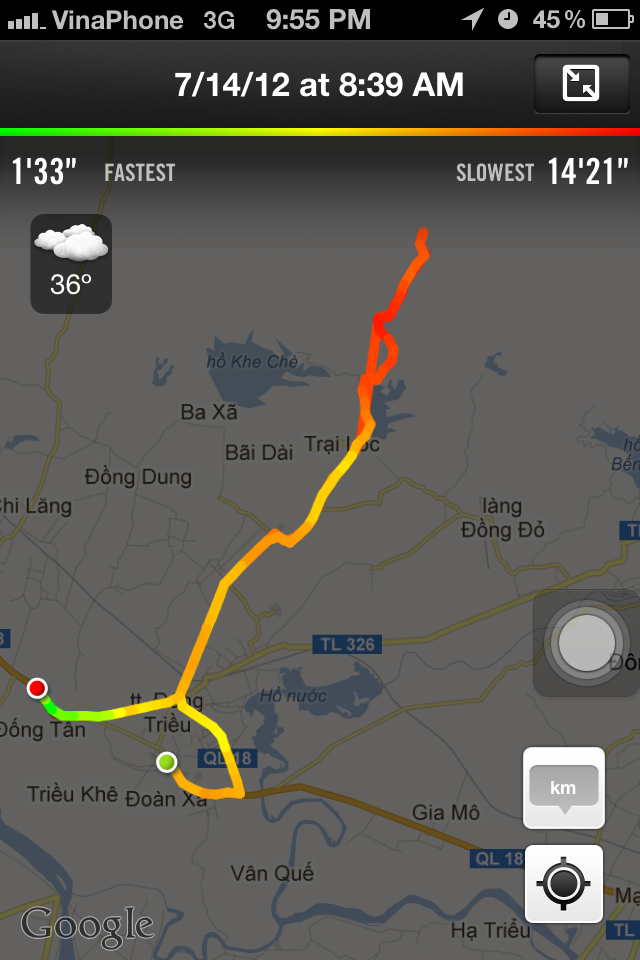Center map on current location
Image resolution: width=640 pixels, height=960 pixels.
coord(563,884)
